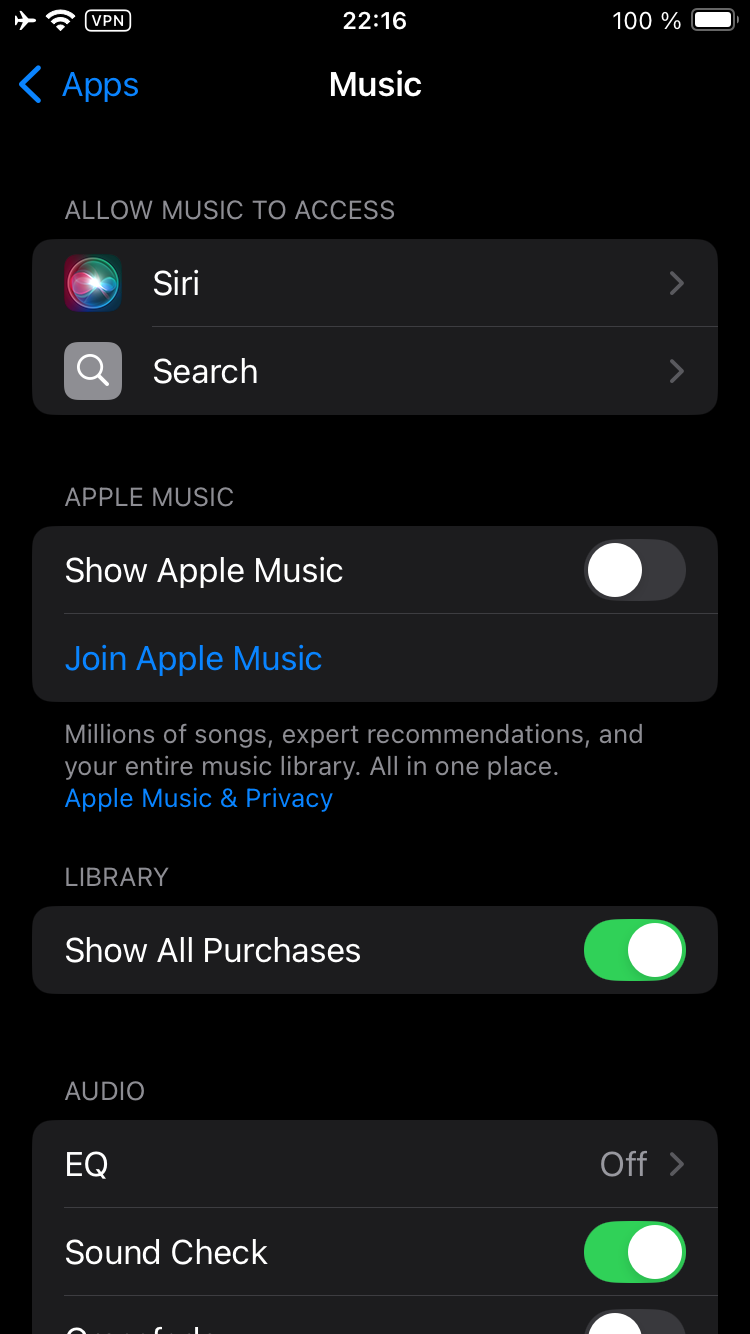Enable Show Apple Music
Image resolution: width=750 pixels, height=1334 pixels.
click(x=634, y=571)
